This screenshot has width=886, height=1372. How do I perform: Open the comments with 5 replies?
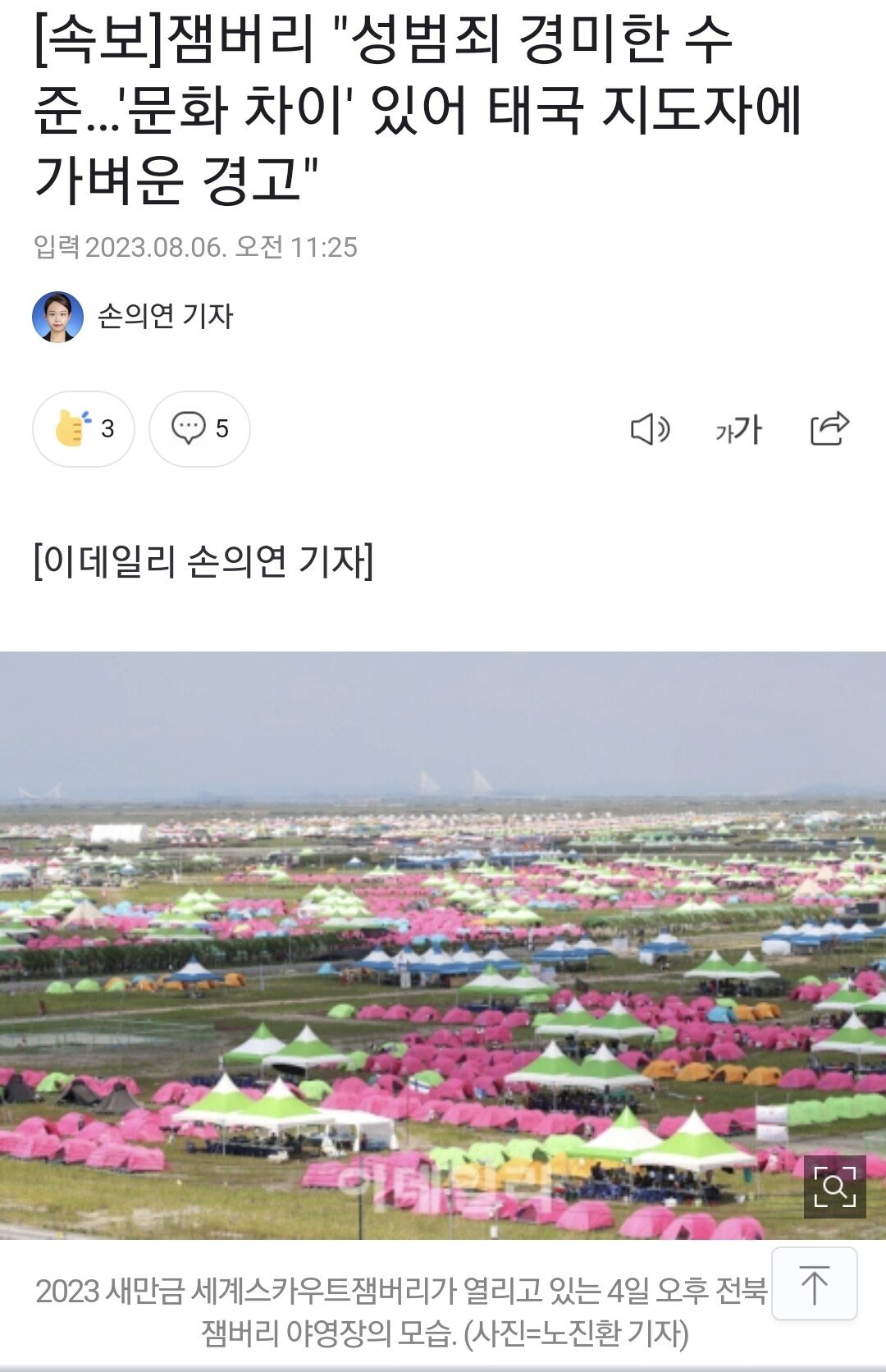click(x=199, y=428)
